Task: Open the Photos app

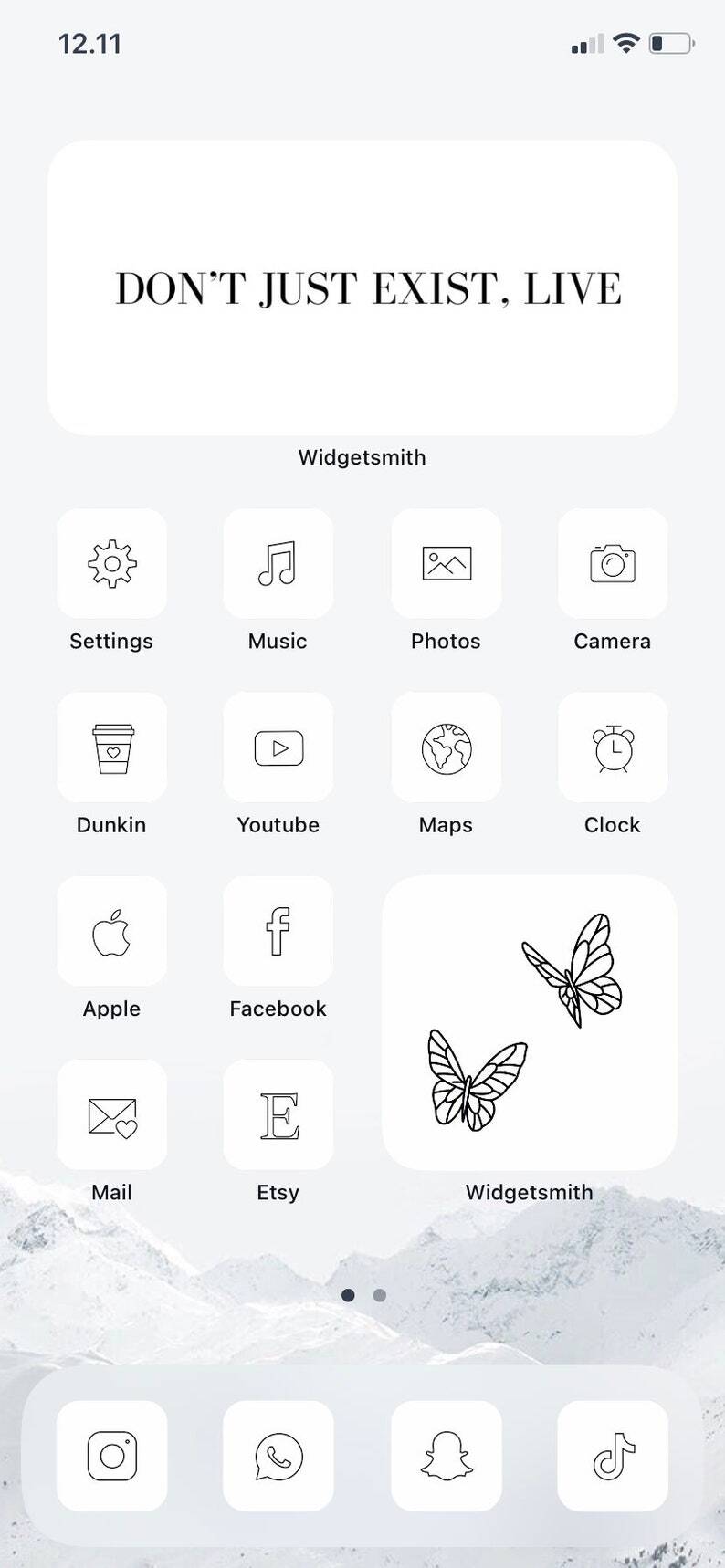Action: coord(446,564)
